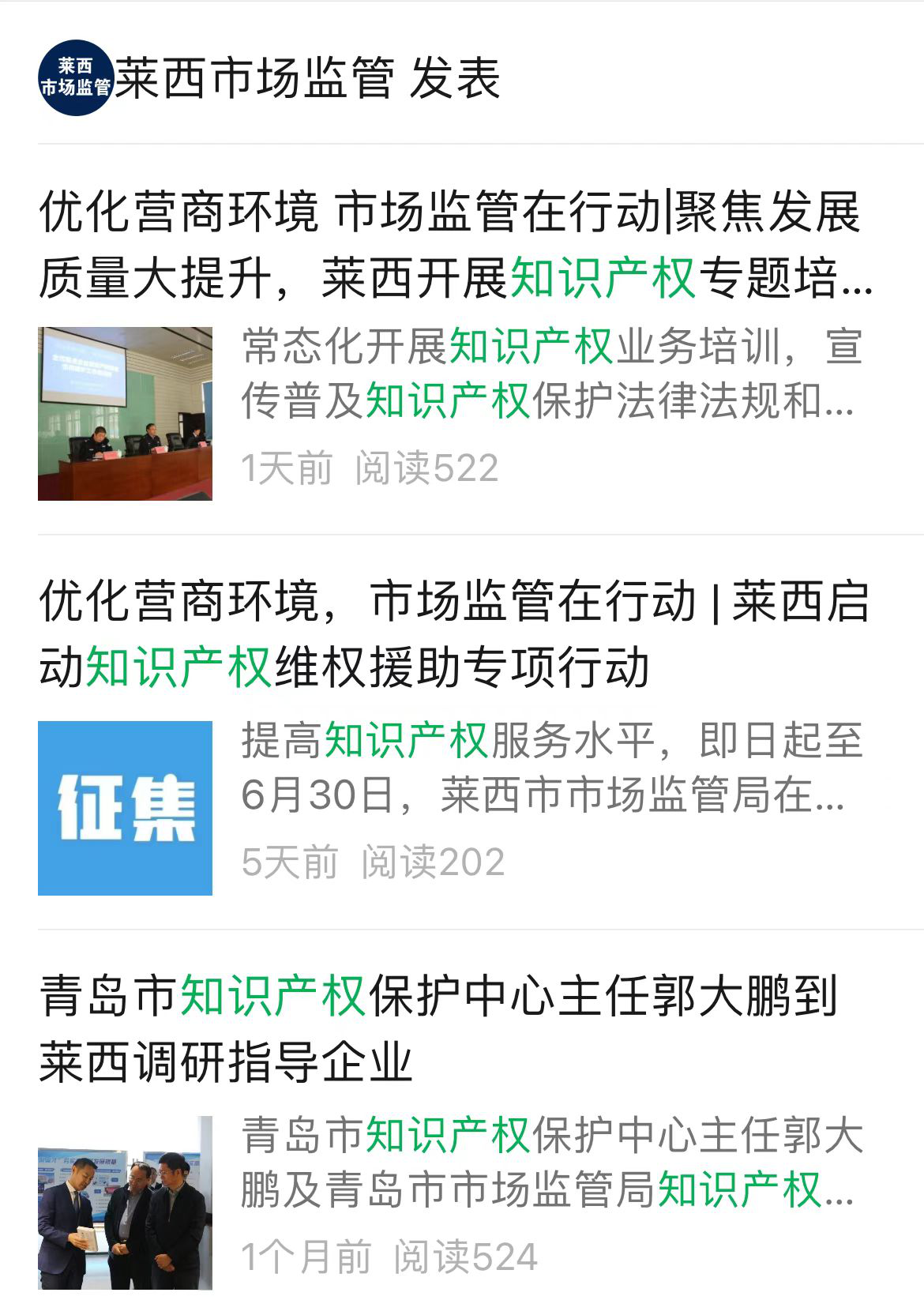Open the article on 知识产权维权援助专项行动
This screenshot has width=924, height=1315.
[x=455, y=633]
